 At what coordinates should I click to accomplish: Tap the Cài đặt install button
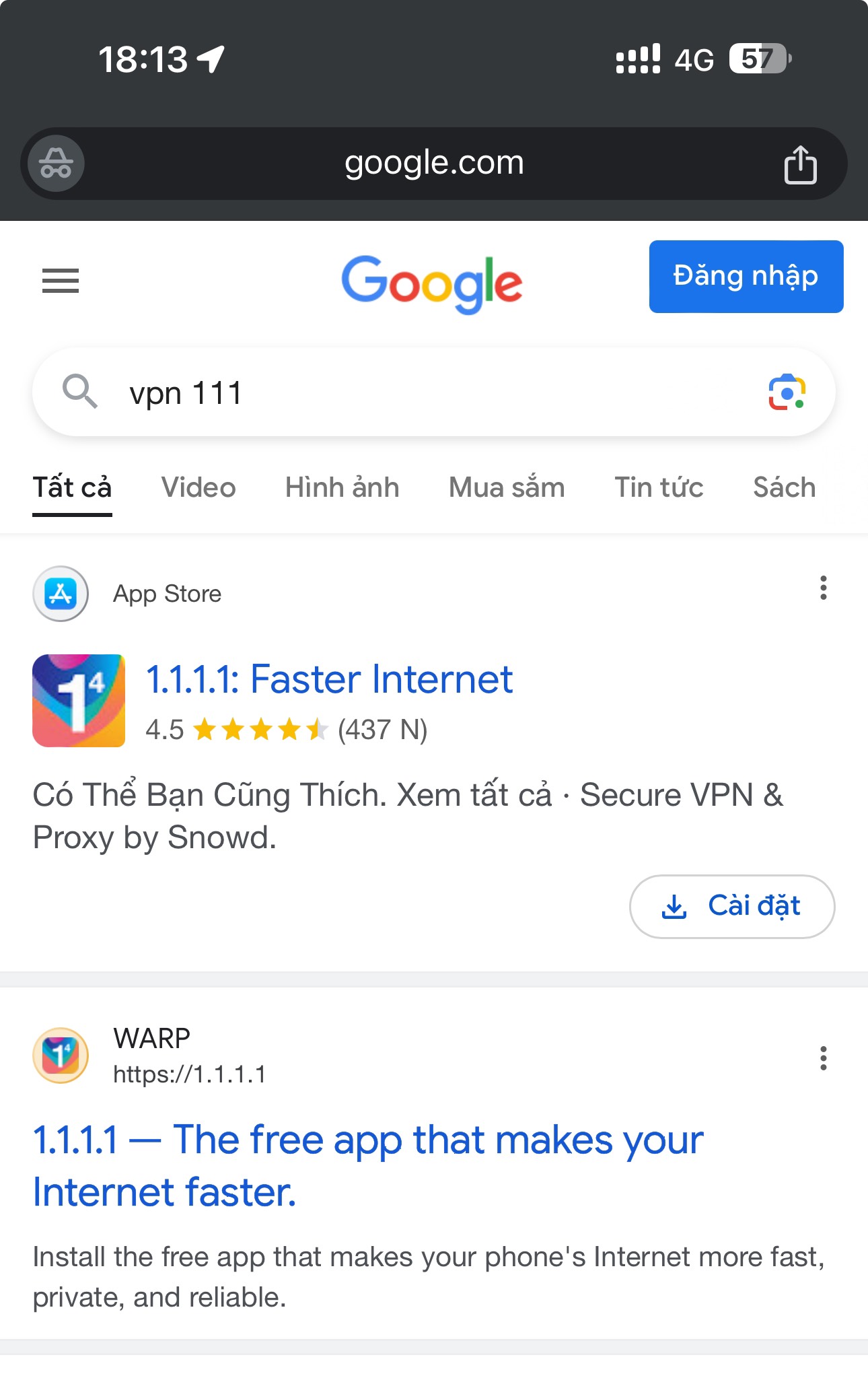(731, 906)
